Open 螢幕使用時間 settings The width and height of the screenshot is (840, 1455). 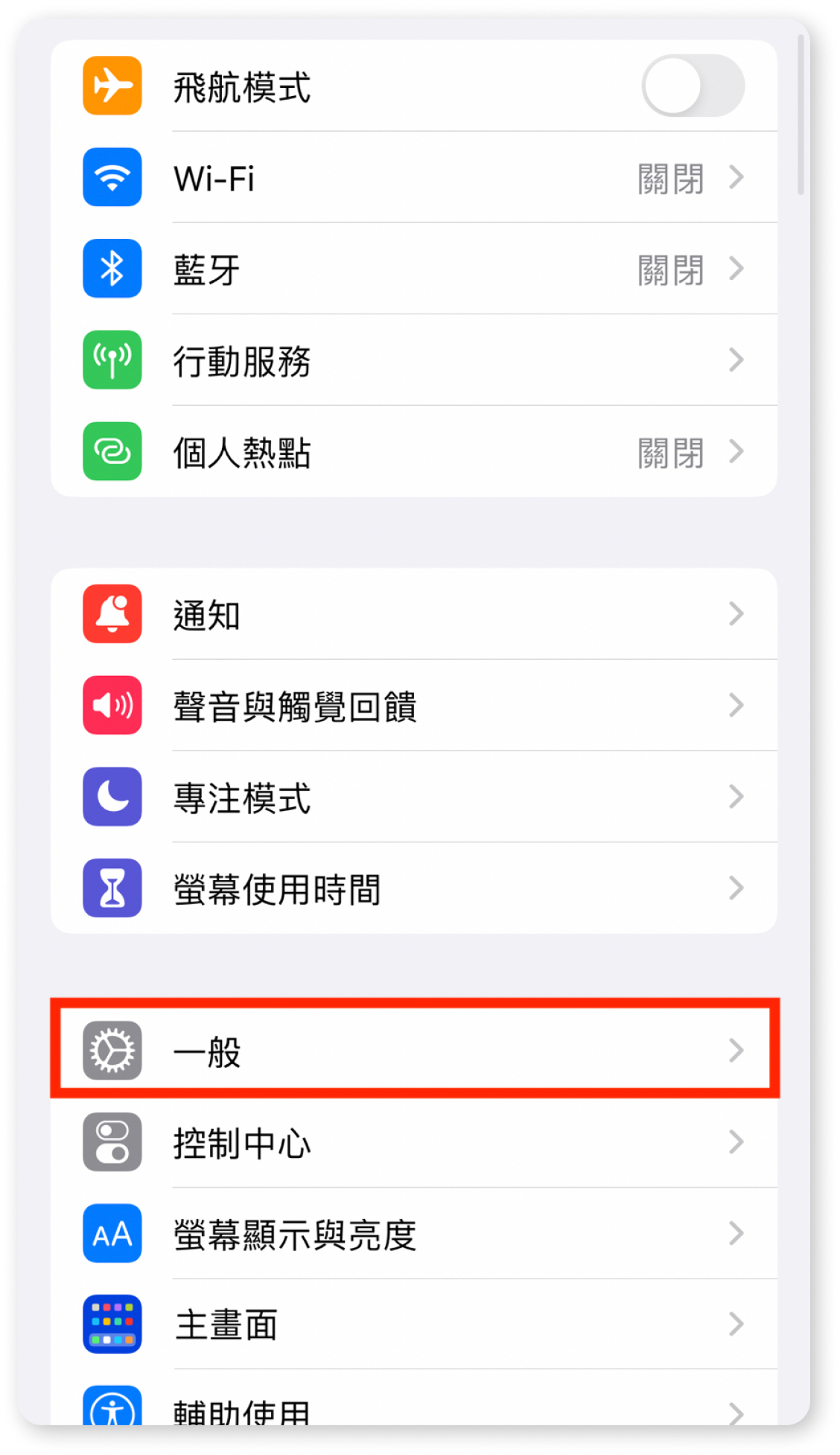point(414,888)
